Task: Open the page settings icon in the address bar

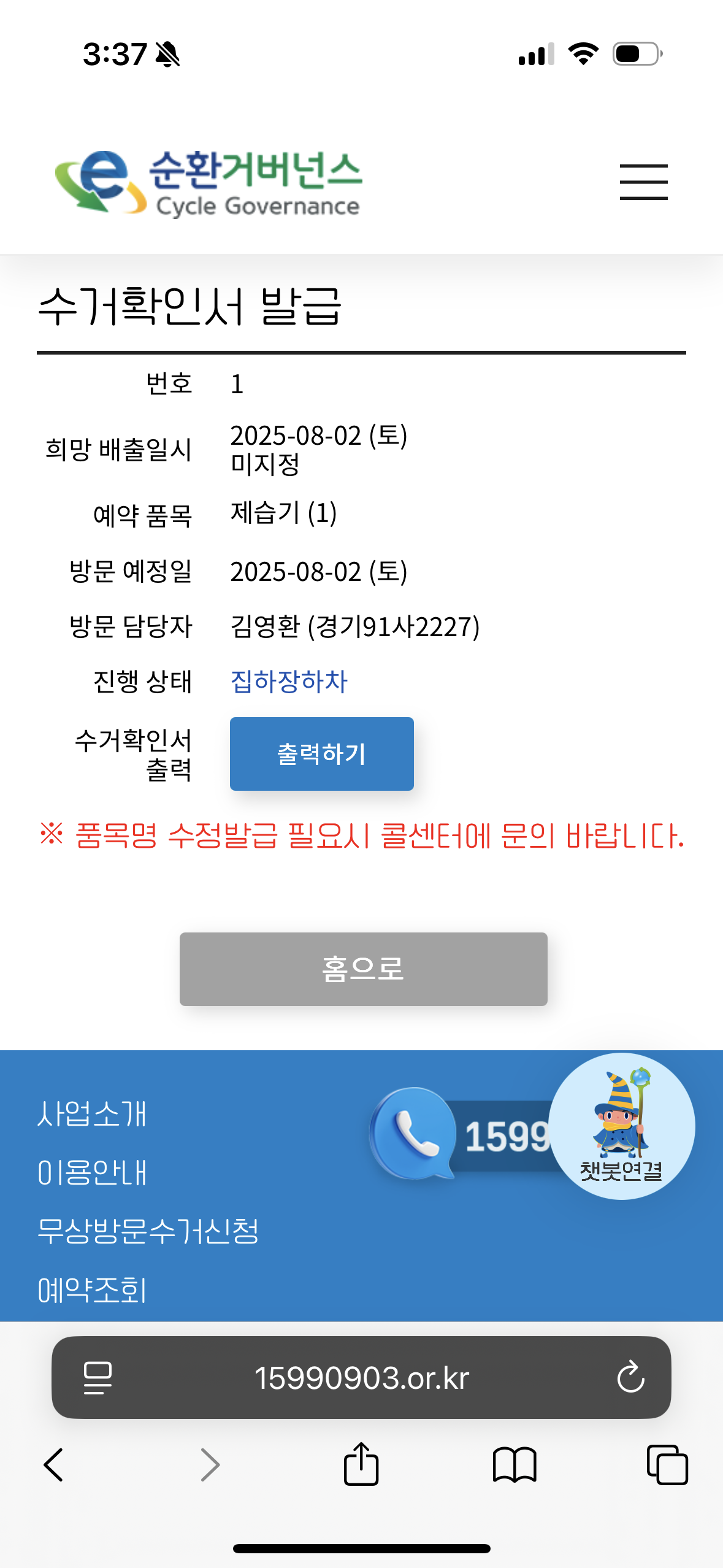Action: [x=98, y=1378]
